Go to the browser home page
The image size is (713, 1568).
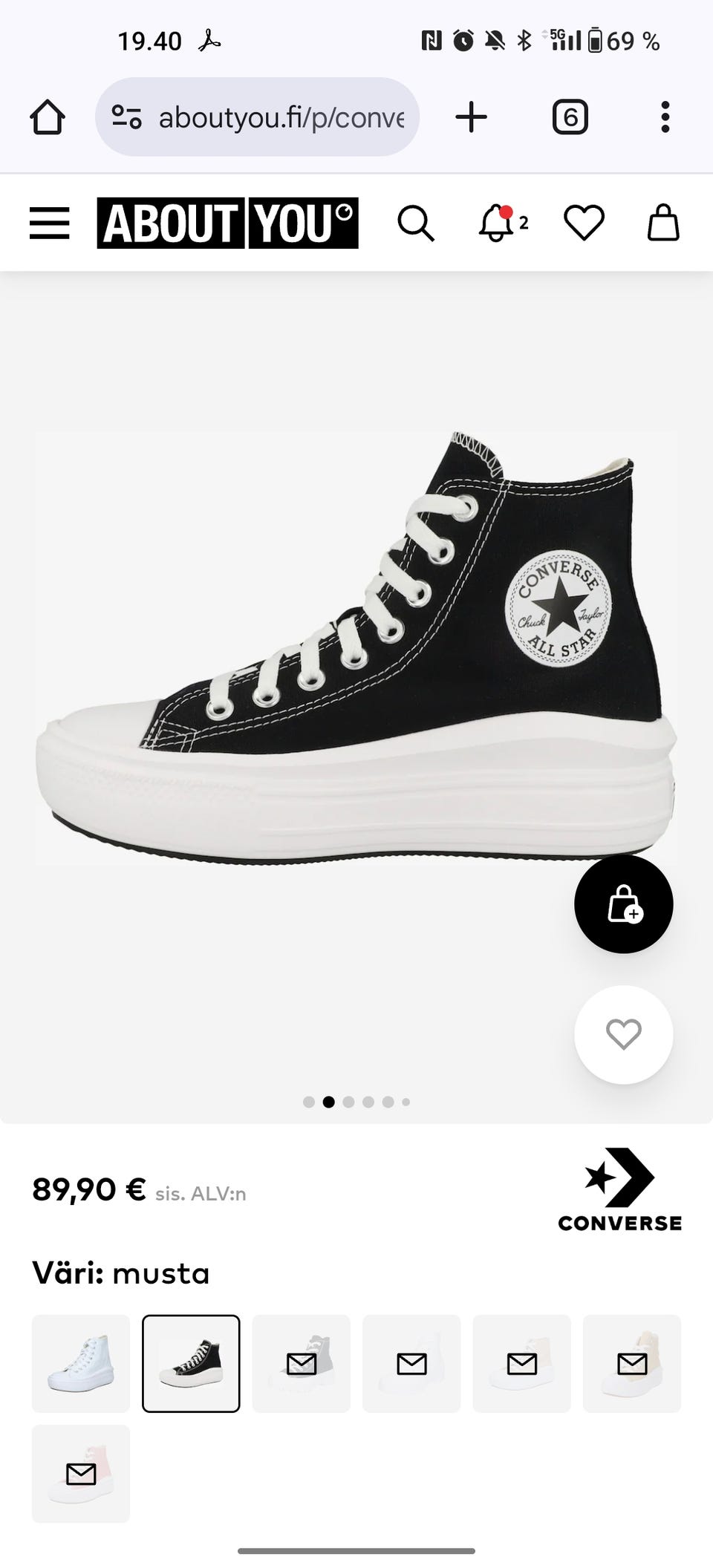pyautogui.click(x=48, y=117)
